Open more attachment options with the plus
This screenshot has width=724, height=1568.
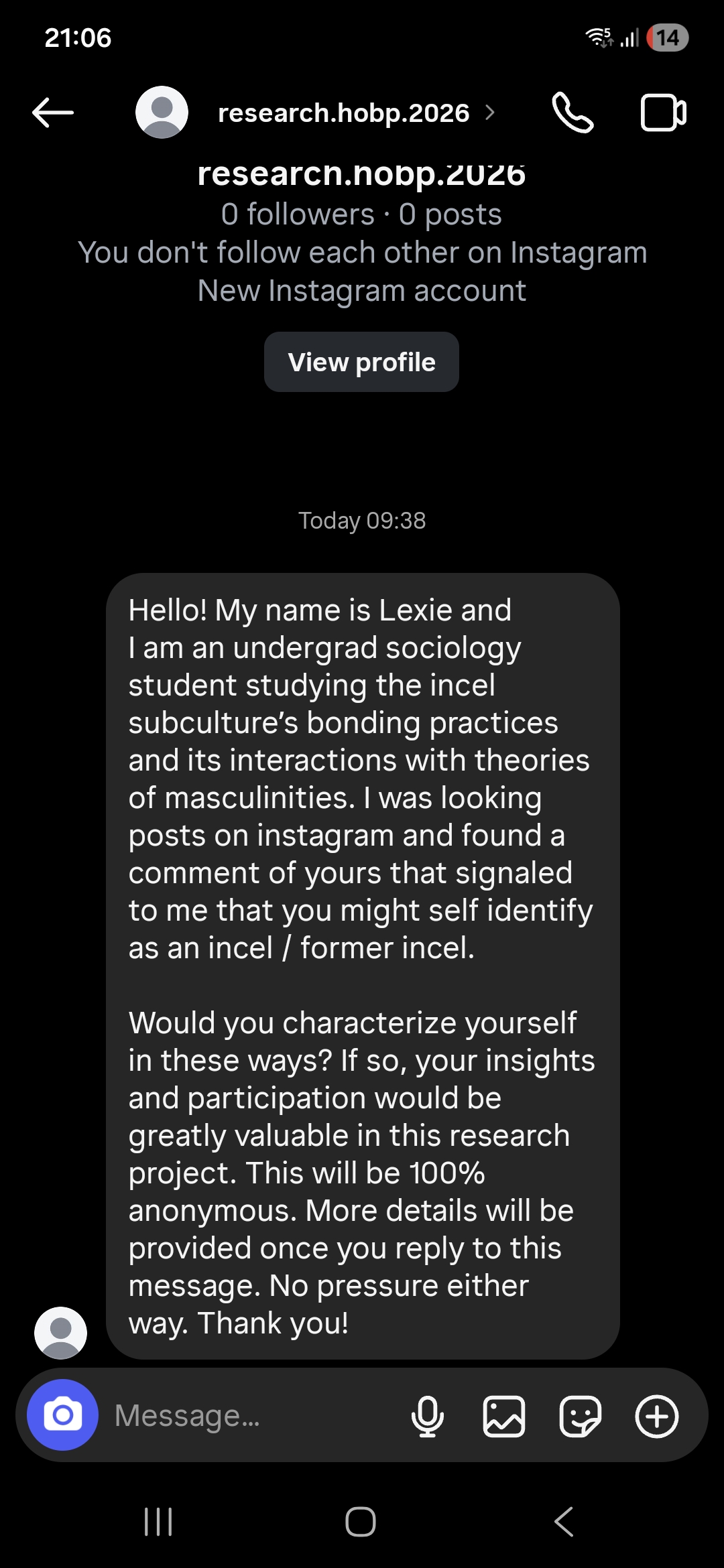coord(657,1416)
